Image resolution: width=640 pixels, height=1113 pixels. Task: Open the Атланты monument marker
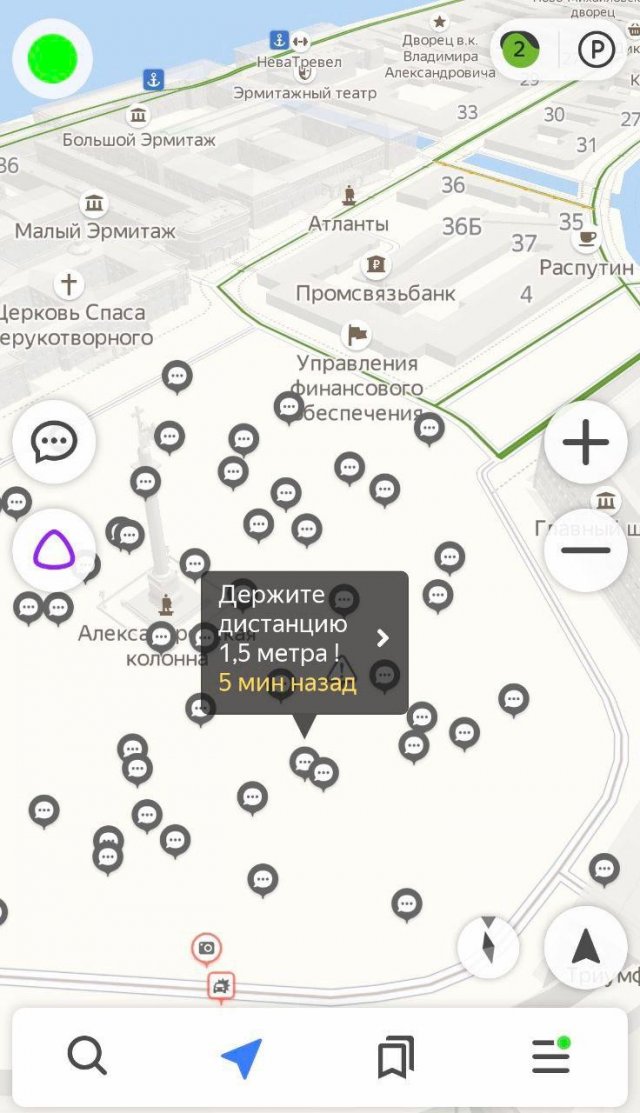[348, 195]
